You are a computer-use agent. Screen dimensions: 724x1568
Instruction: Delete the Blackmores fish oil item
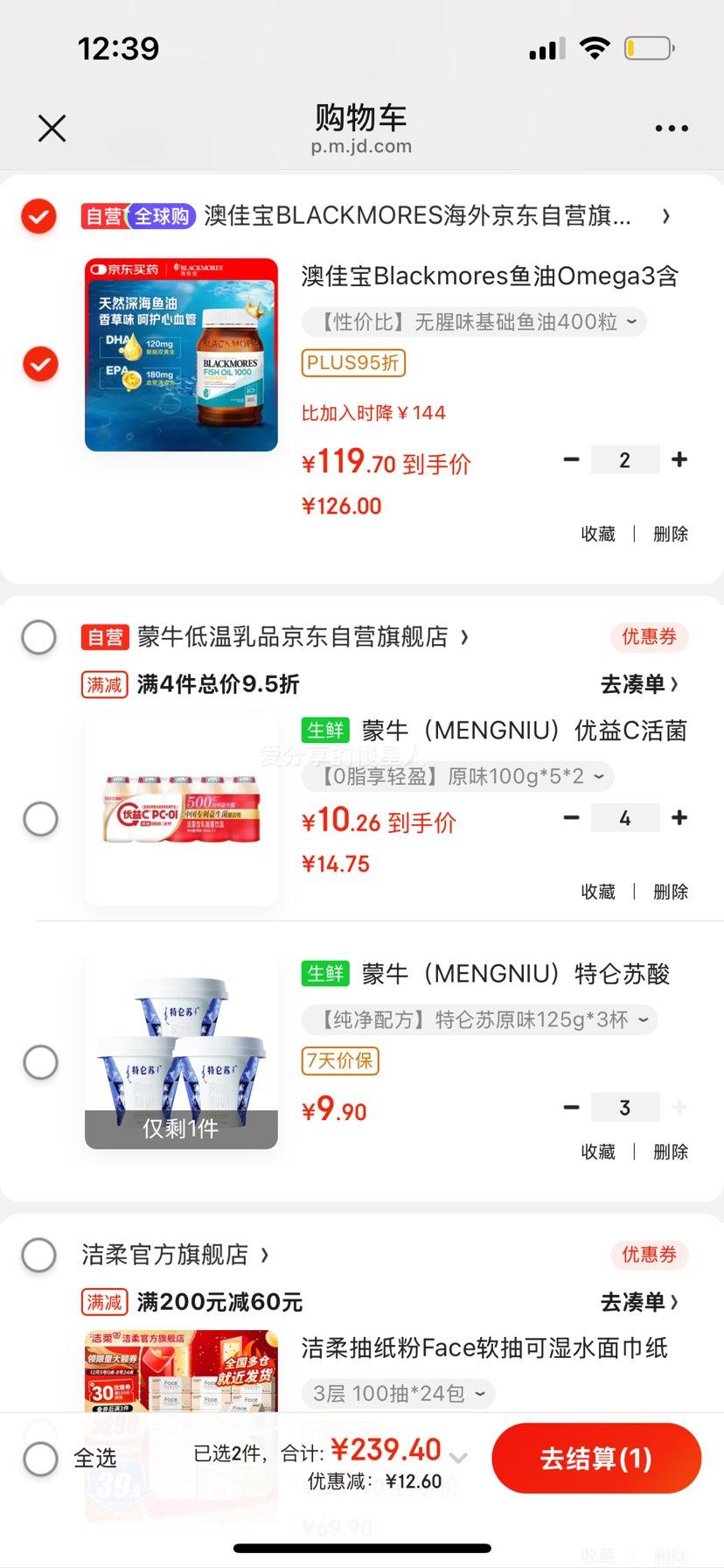pyautogui.click(x=671, y=534)
